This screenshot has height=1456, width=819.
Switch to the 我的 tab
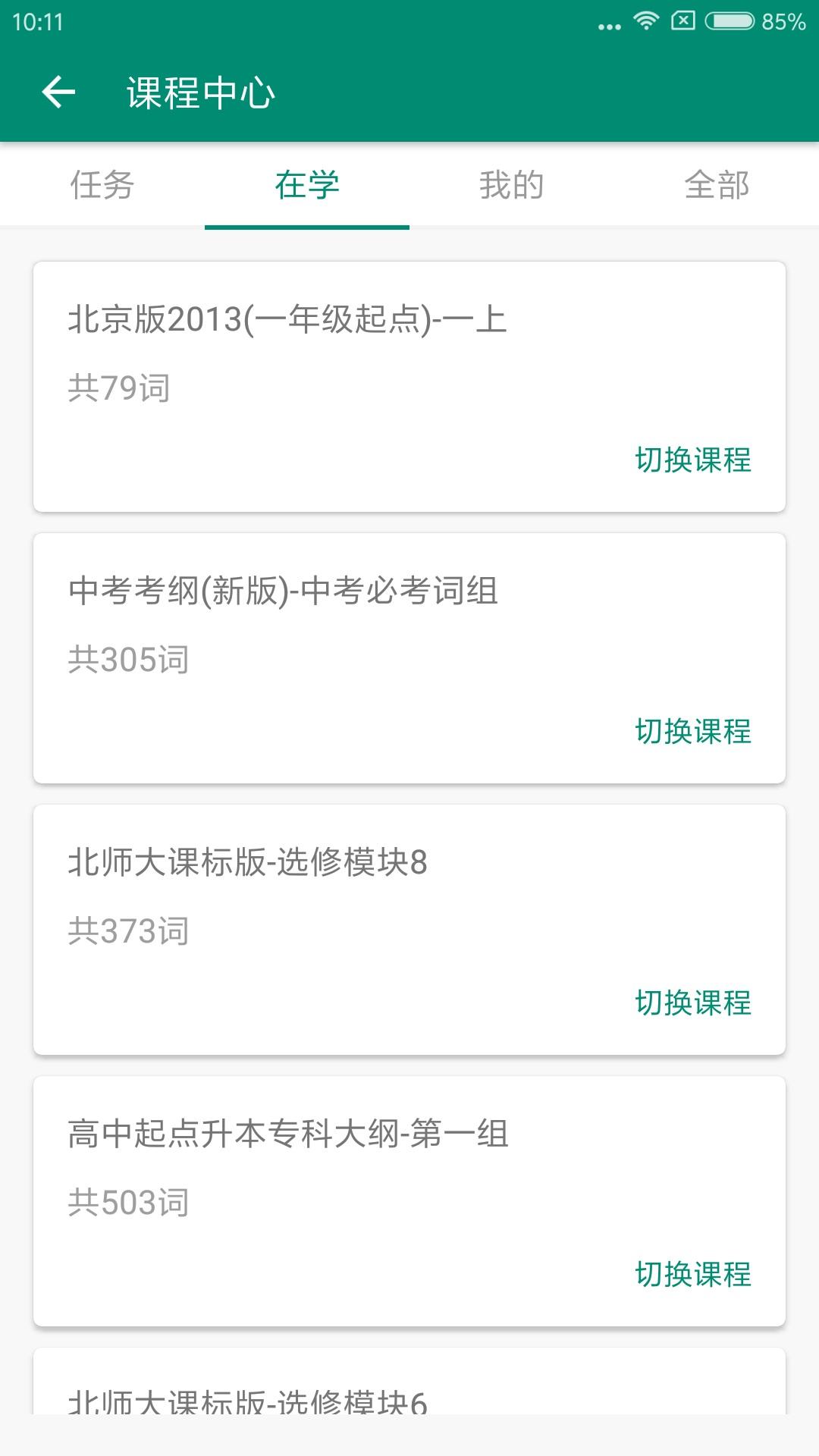click(x=512, y=185)
